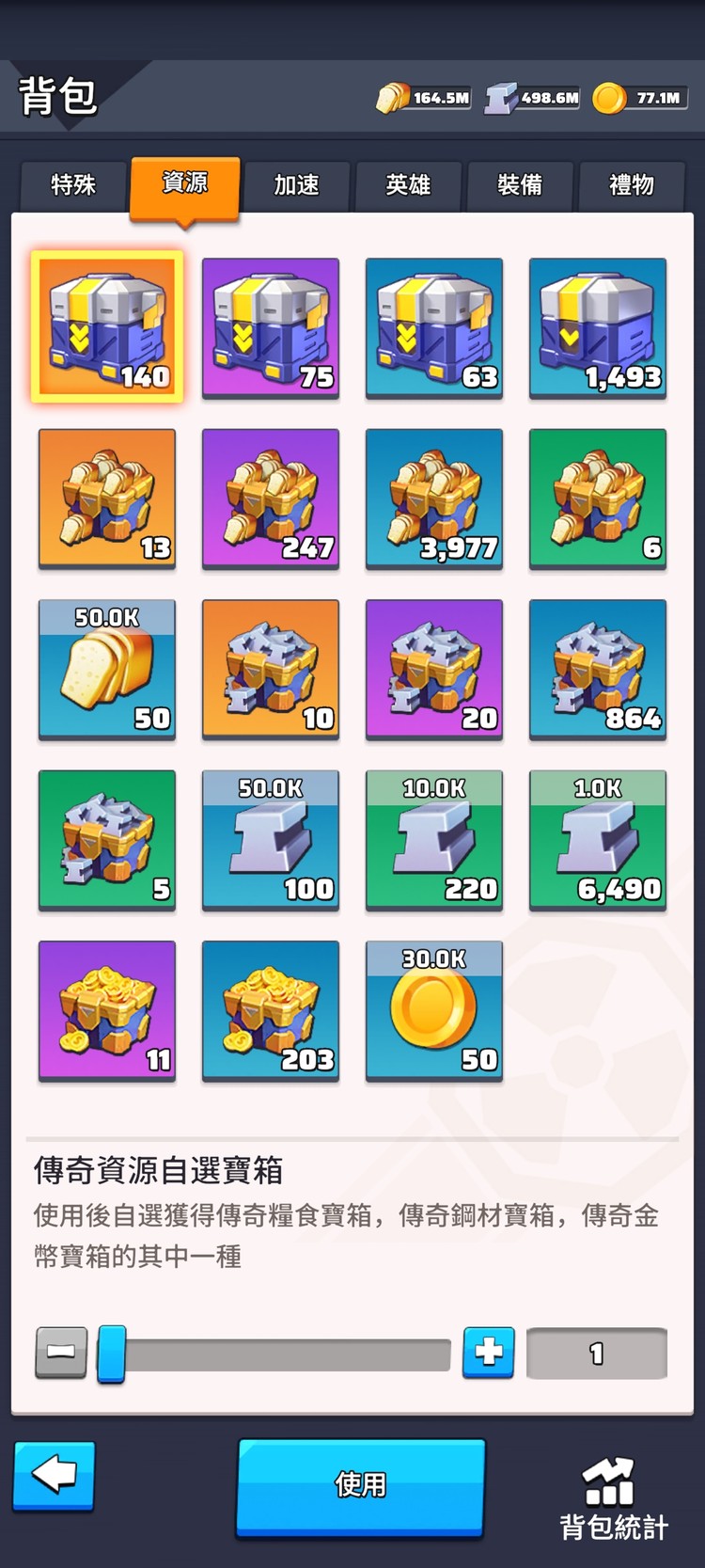705x1568 pixels.
Task: Tap the quantity field showing 1
Action: coord(596,1354)
